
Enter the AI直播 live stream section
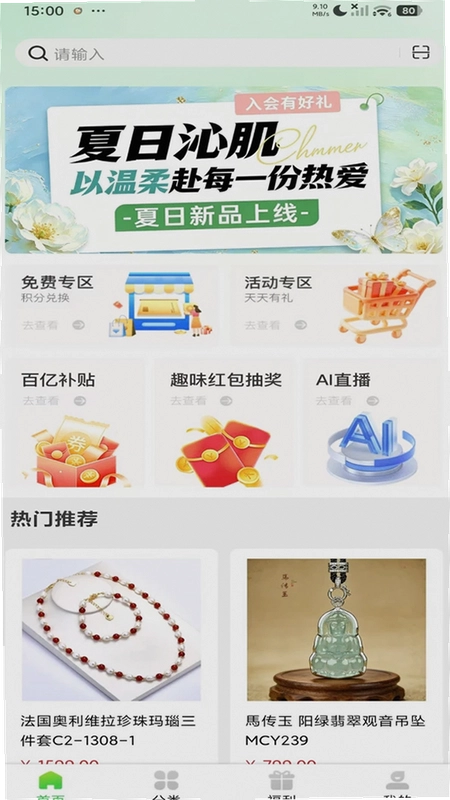click(373, 422)
